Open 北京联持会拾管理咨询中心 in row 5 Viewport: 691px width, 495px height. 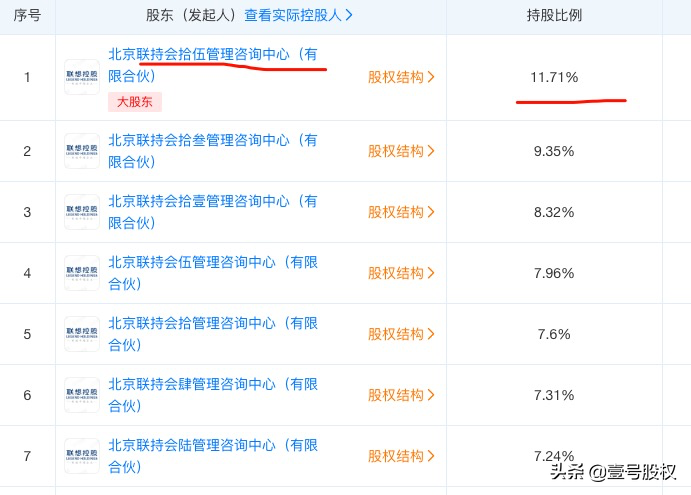click(x=212, y=324)
